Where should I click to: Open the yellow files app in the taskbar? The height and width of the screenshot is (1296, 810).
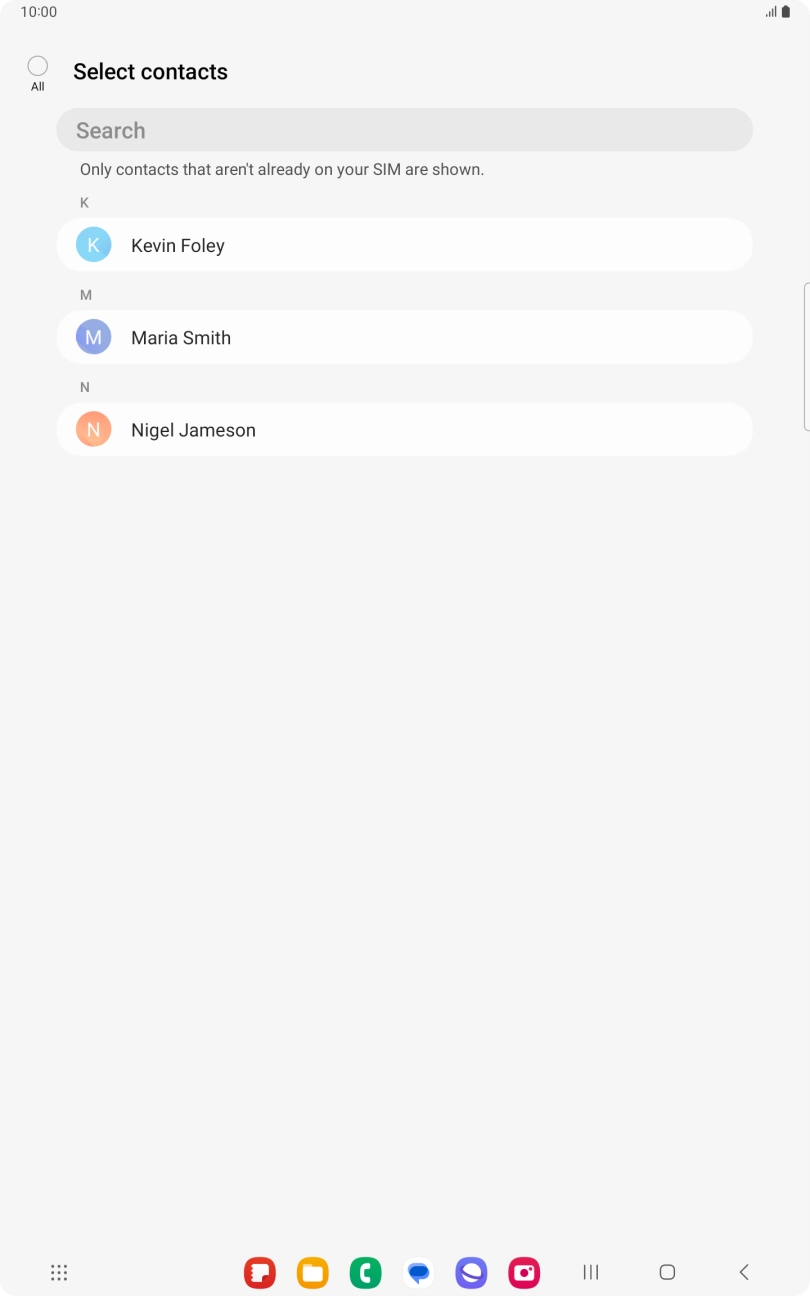(313, 1272)
